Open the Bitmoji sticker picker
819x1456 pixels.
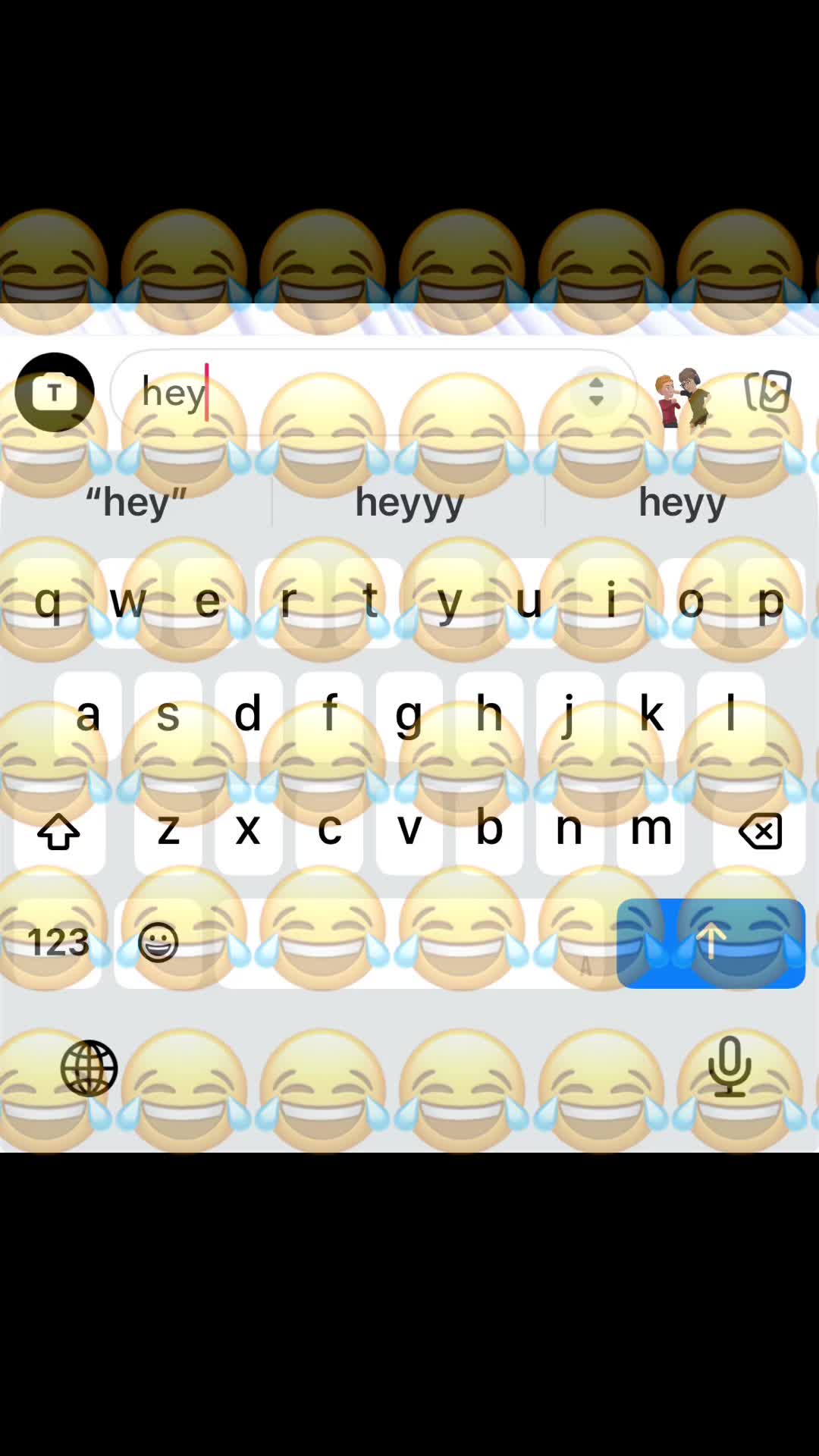pyautogui.click(x=682, y=396)
